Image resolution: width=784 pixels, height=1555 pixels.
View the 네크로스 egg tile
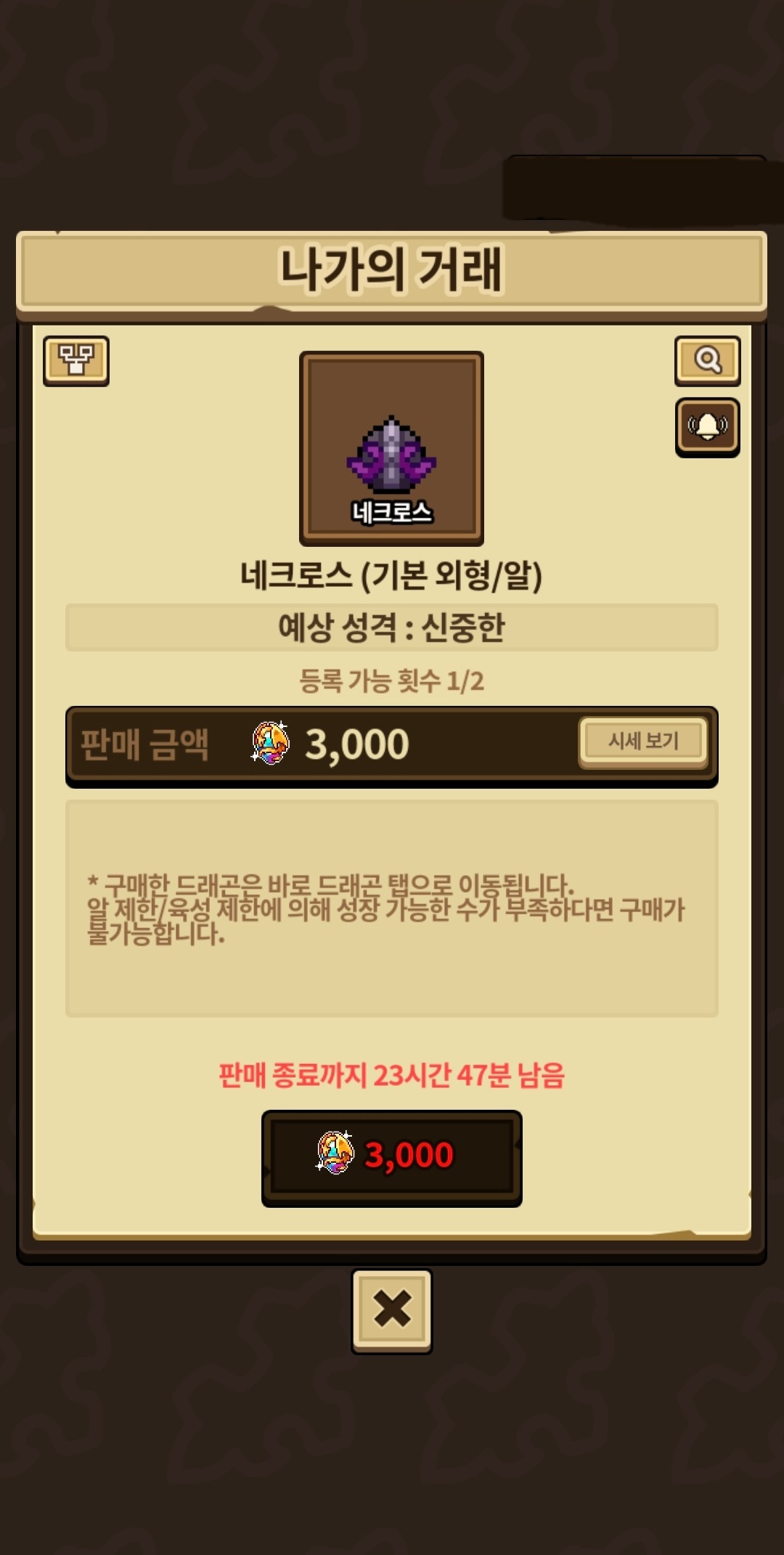(x=392, y=449)
